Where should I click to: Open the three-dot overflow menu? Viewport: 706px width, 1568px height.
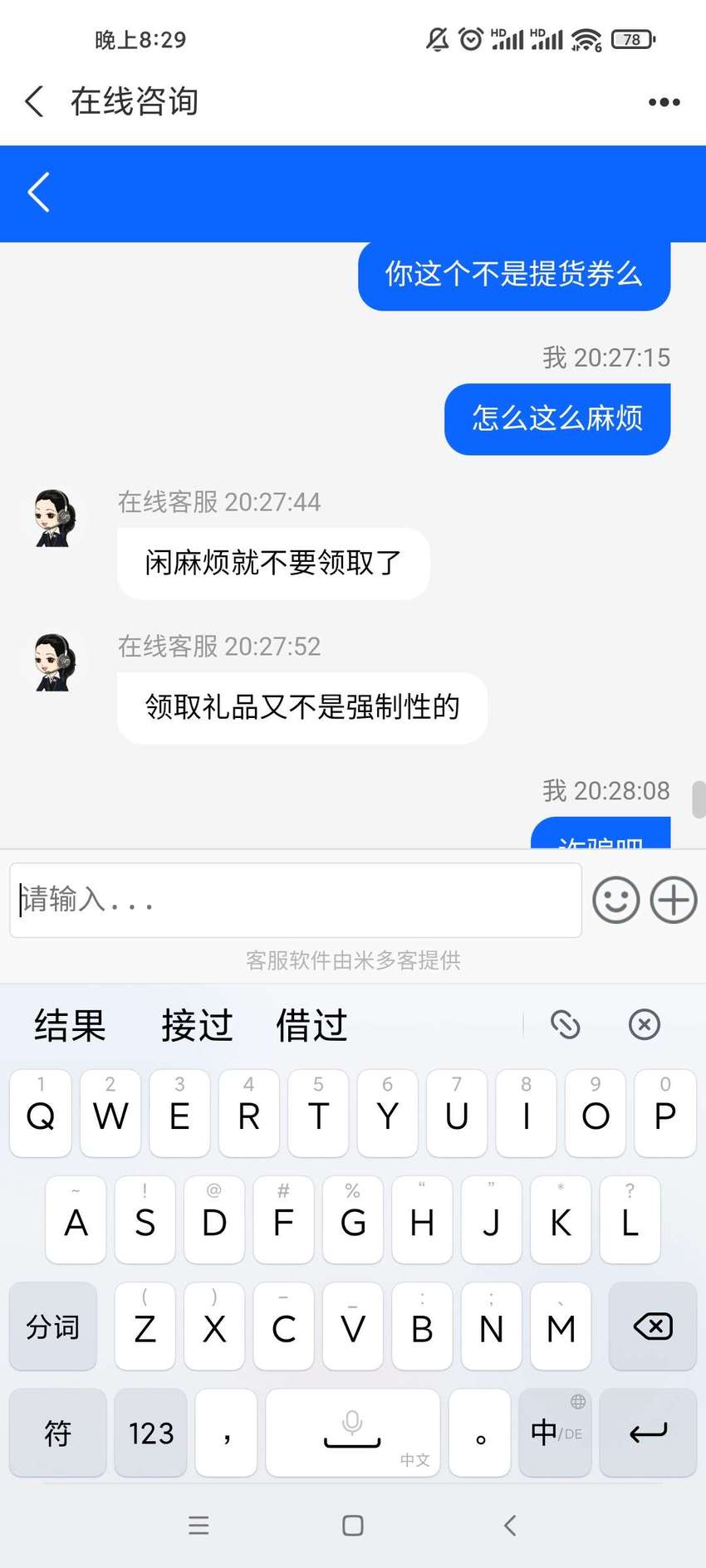[664, 102]
